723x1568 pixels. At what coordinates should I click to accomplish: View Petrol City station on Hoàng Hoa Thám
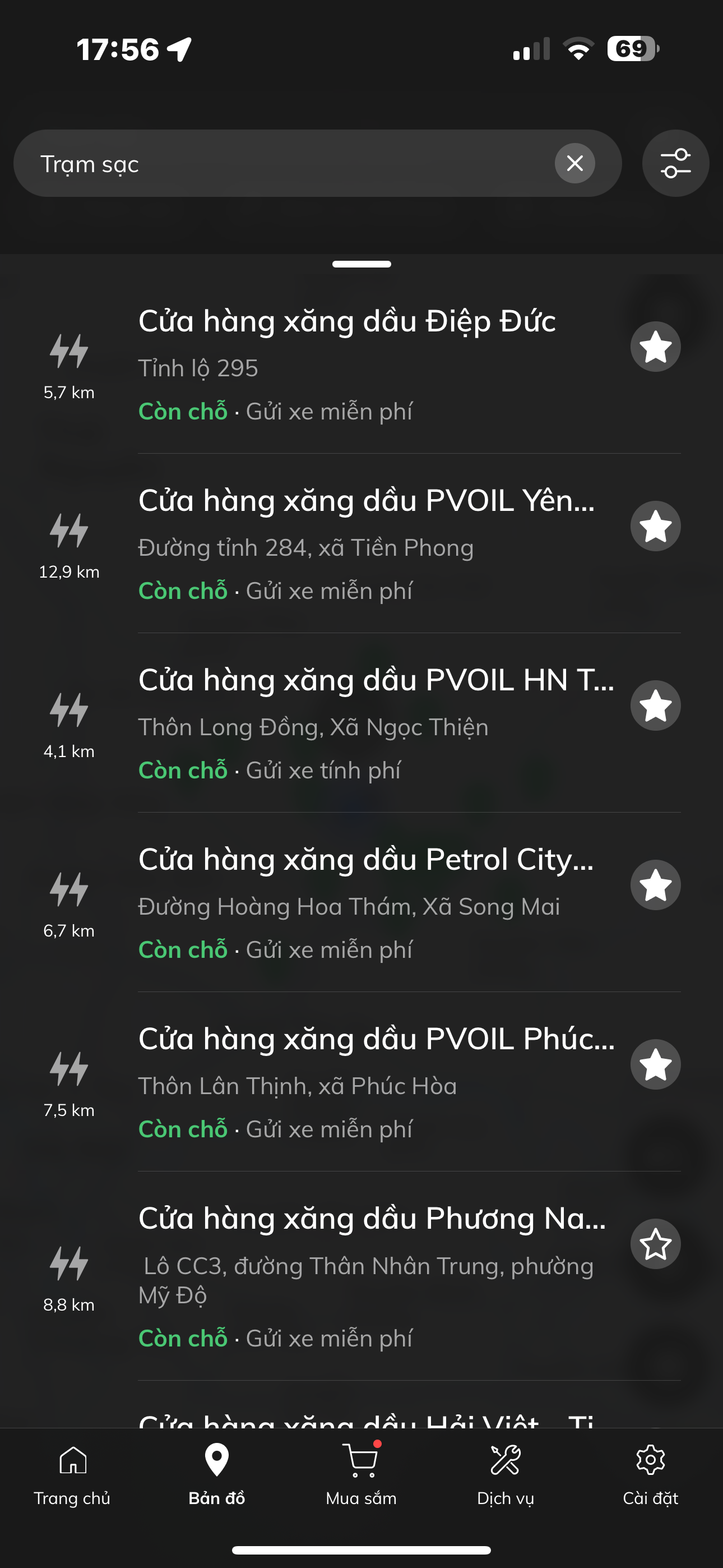pyautogui.click(x=365, y=860)
